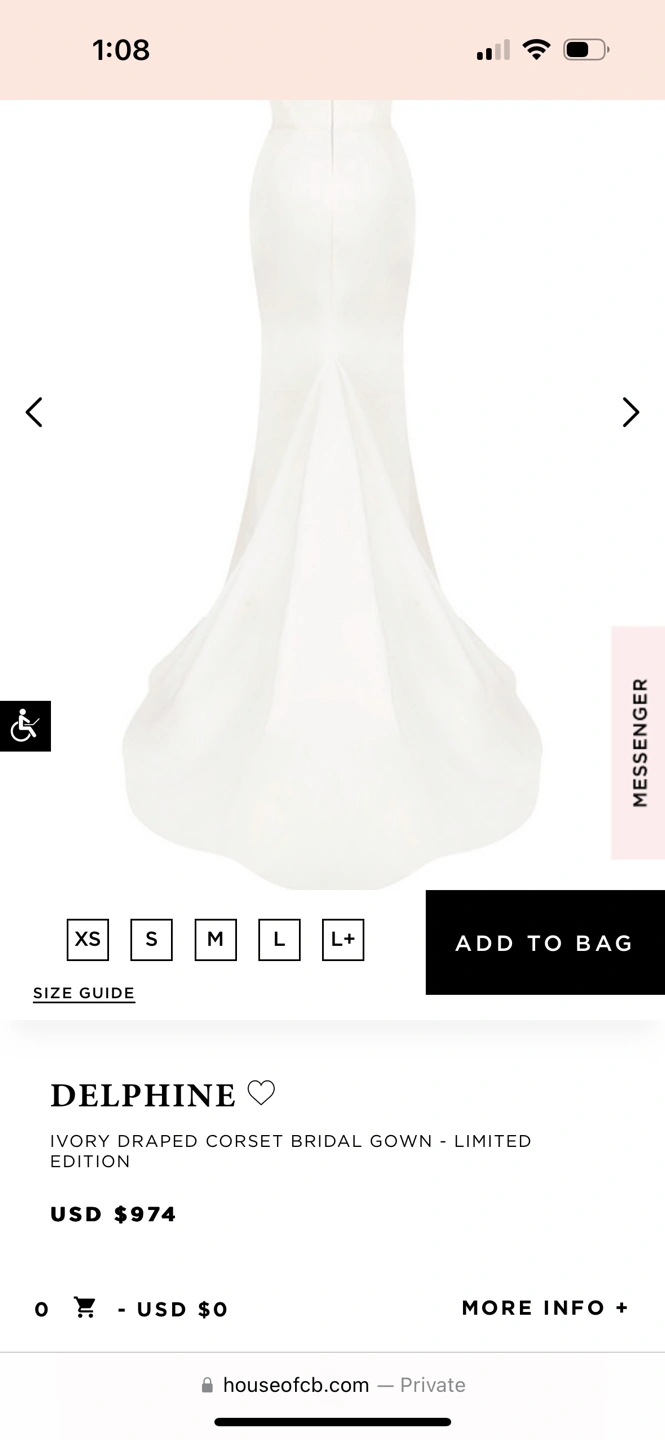Image resolution: width=665 pixels, height=1440 pixels.
Task: Select size L+
Action: tap(343, 940)
